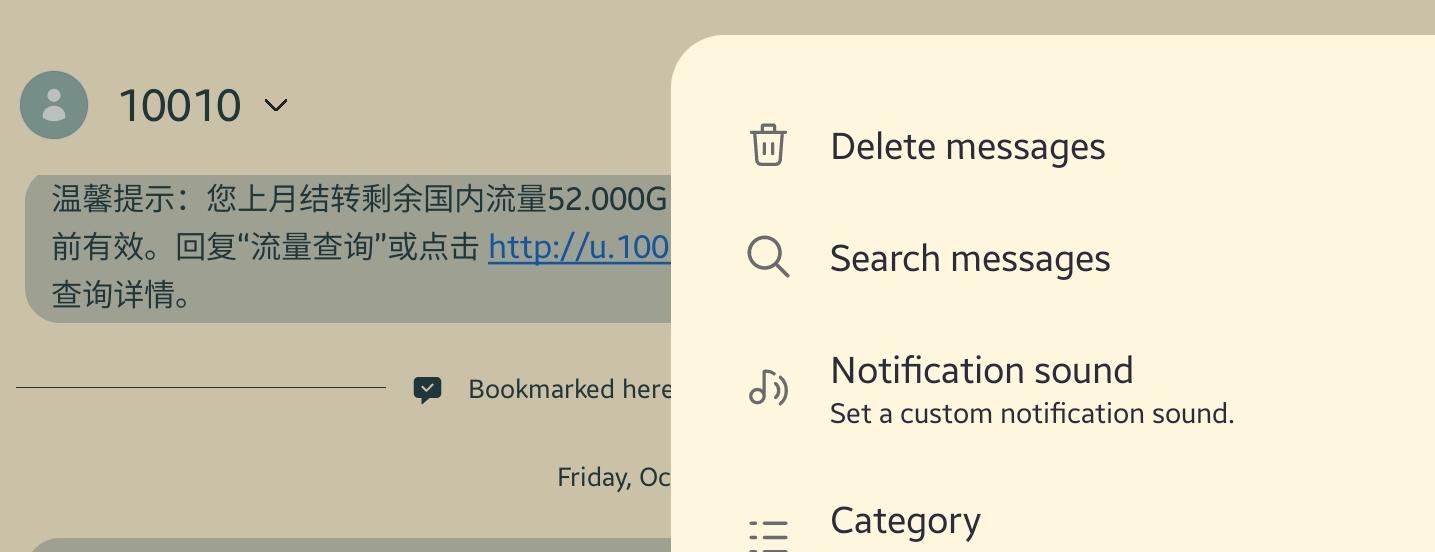The height and width of the screenshot is (552, 1435).
Task: Tap the 10010 contact avatar
Action: click(x=54, y=105)
